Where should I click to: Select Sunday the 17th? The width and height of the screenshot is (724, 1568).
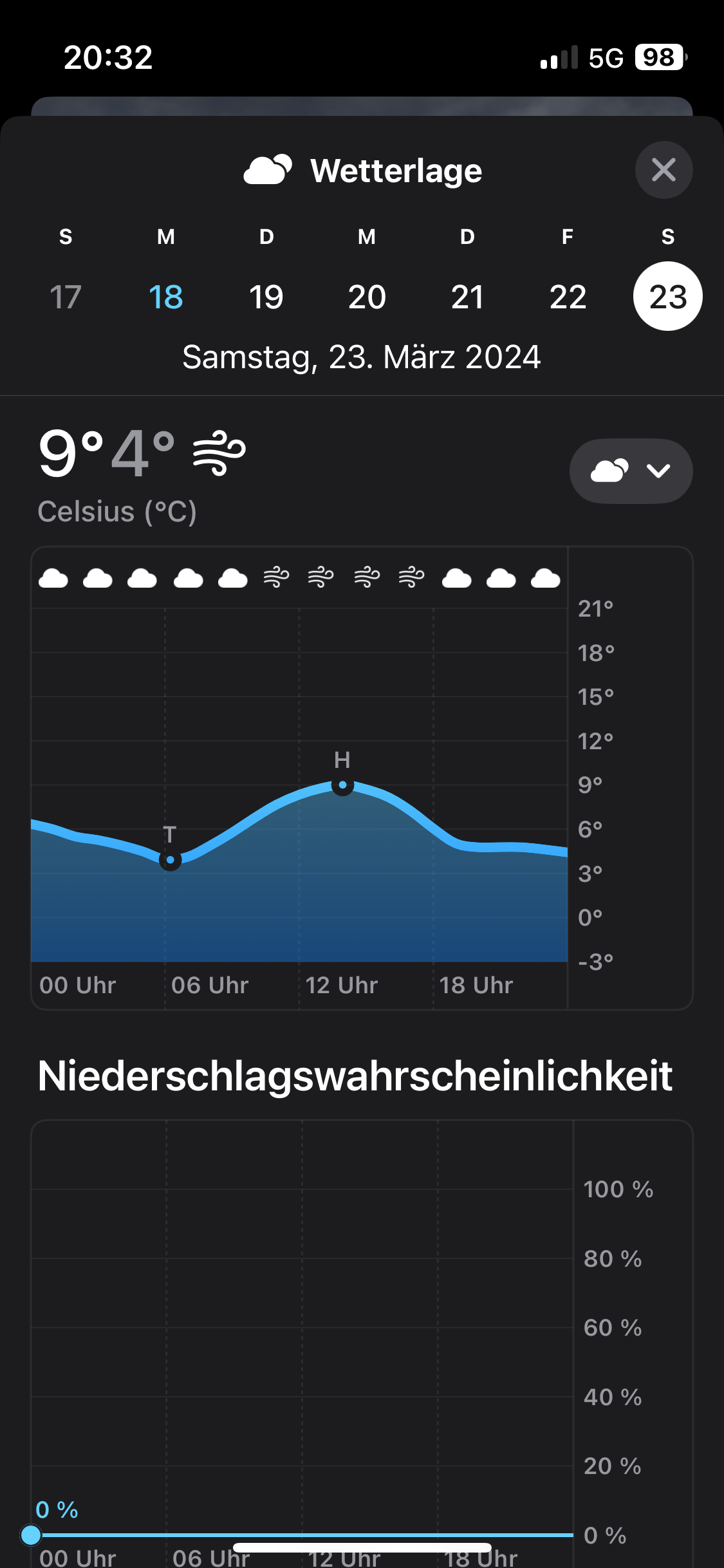[66, 297]
